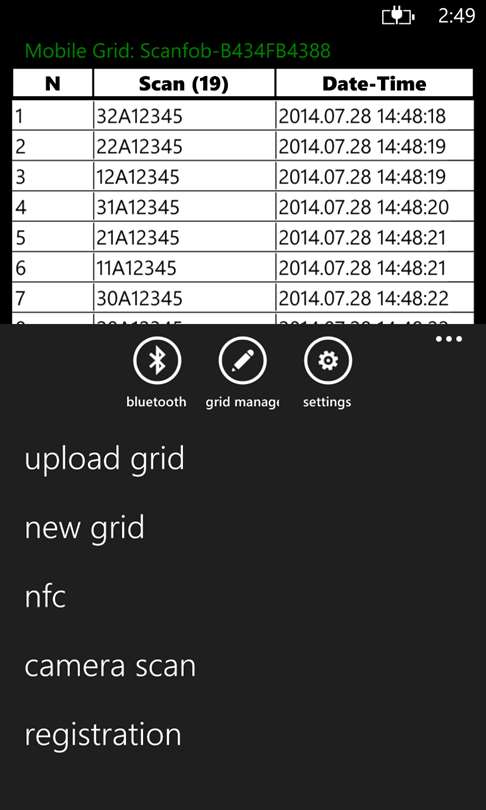Collapse the app bar ellipsis menu
This screenshot has height=810, width=486.
coord(449,339)
